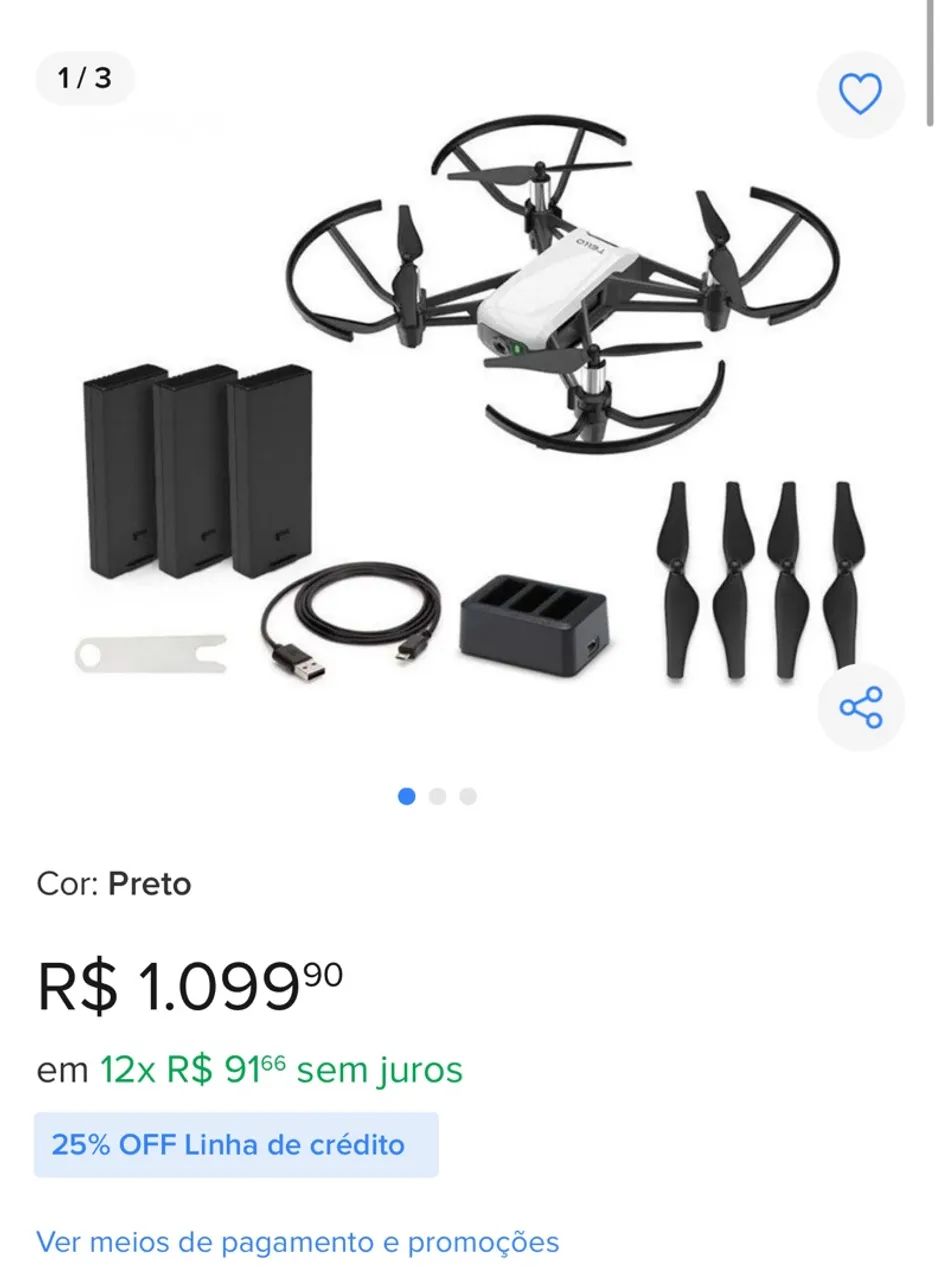
Task: Open the share icon on the product image
Action: (860, 706)
